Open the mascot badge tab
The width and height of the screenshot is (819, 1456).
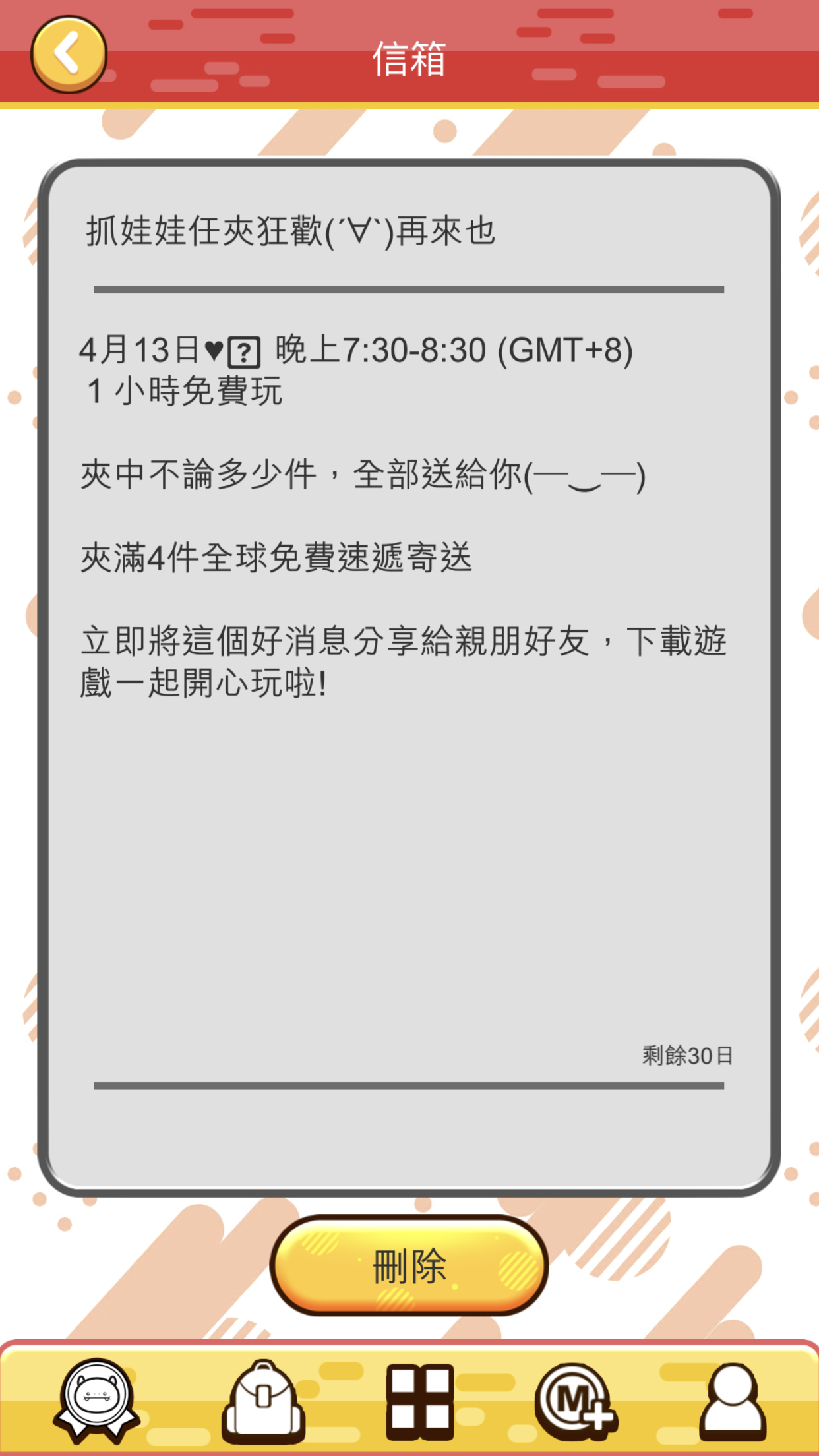coord(98,1401)
